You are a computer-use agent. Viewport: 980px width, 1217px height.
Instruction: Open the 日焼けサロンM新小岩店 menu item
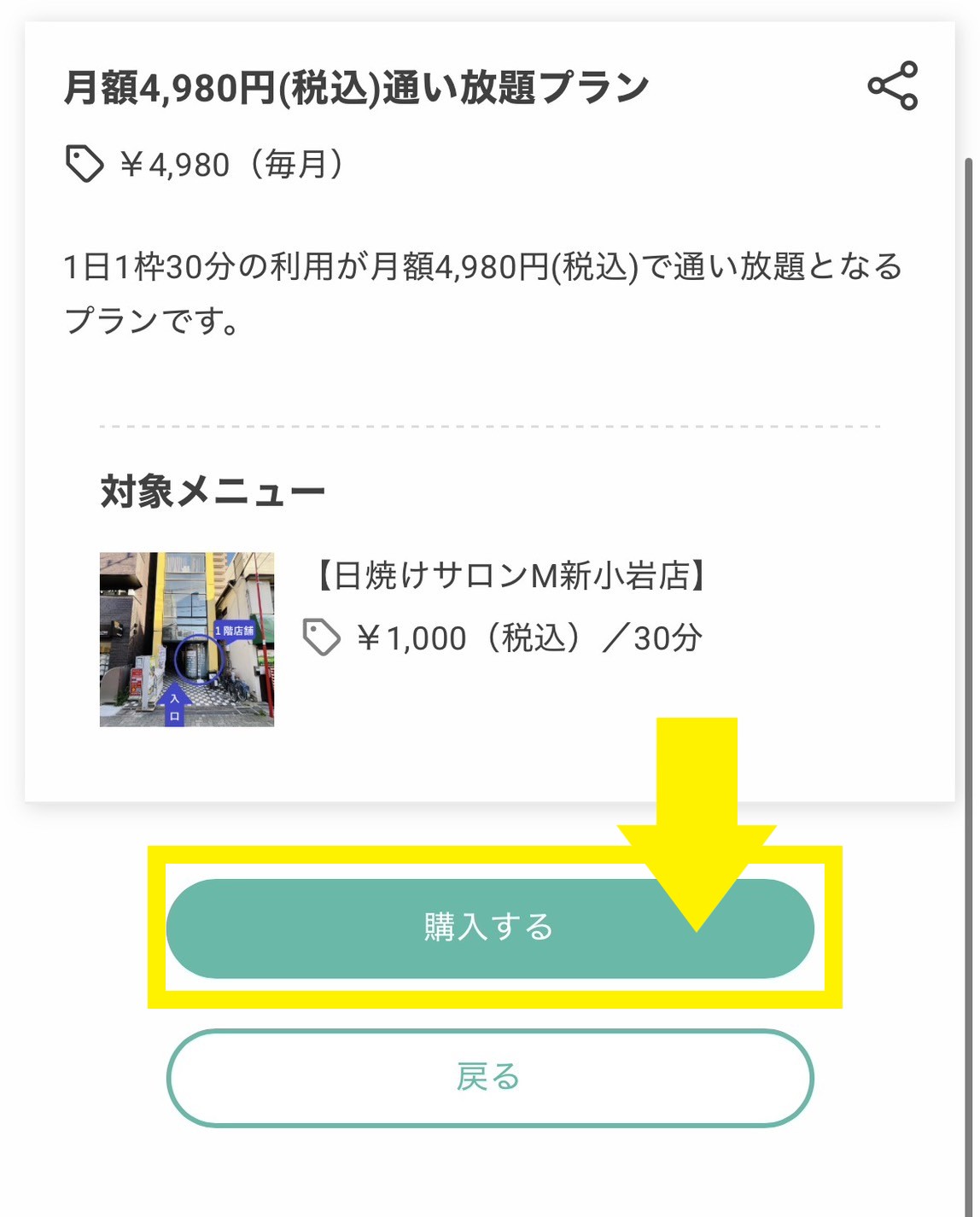[x=510, y=577]
